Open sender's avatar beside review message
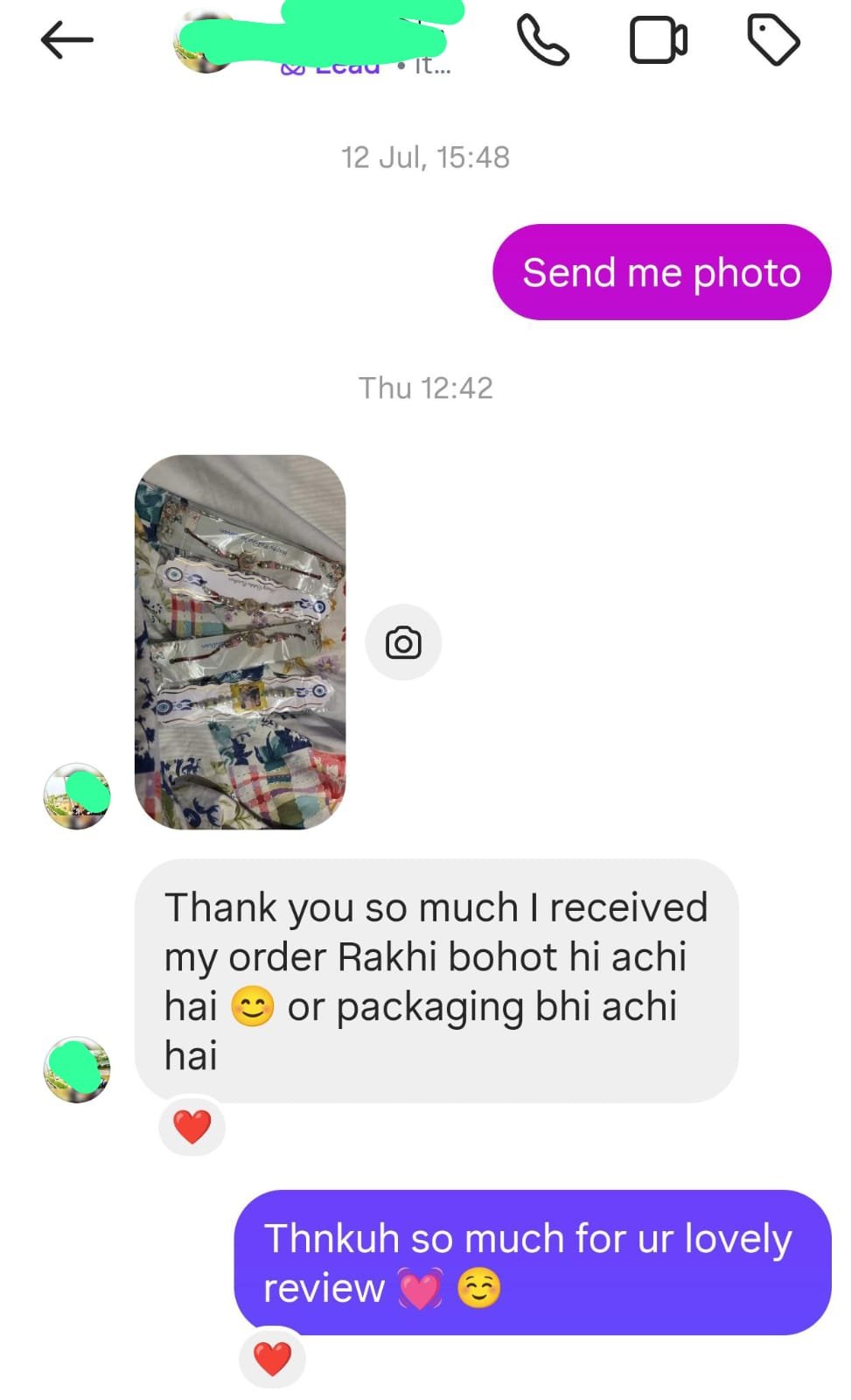Image resolution: width=851 pixels, height=1400 pixels. point(77,1069)
